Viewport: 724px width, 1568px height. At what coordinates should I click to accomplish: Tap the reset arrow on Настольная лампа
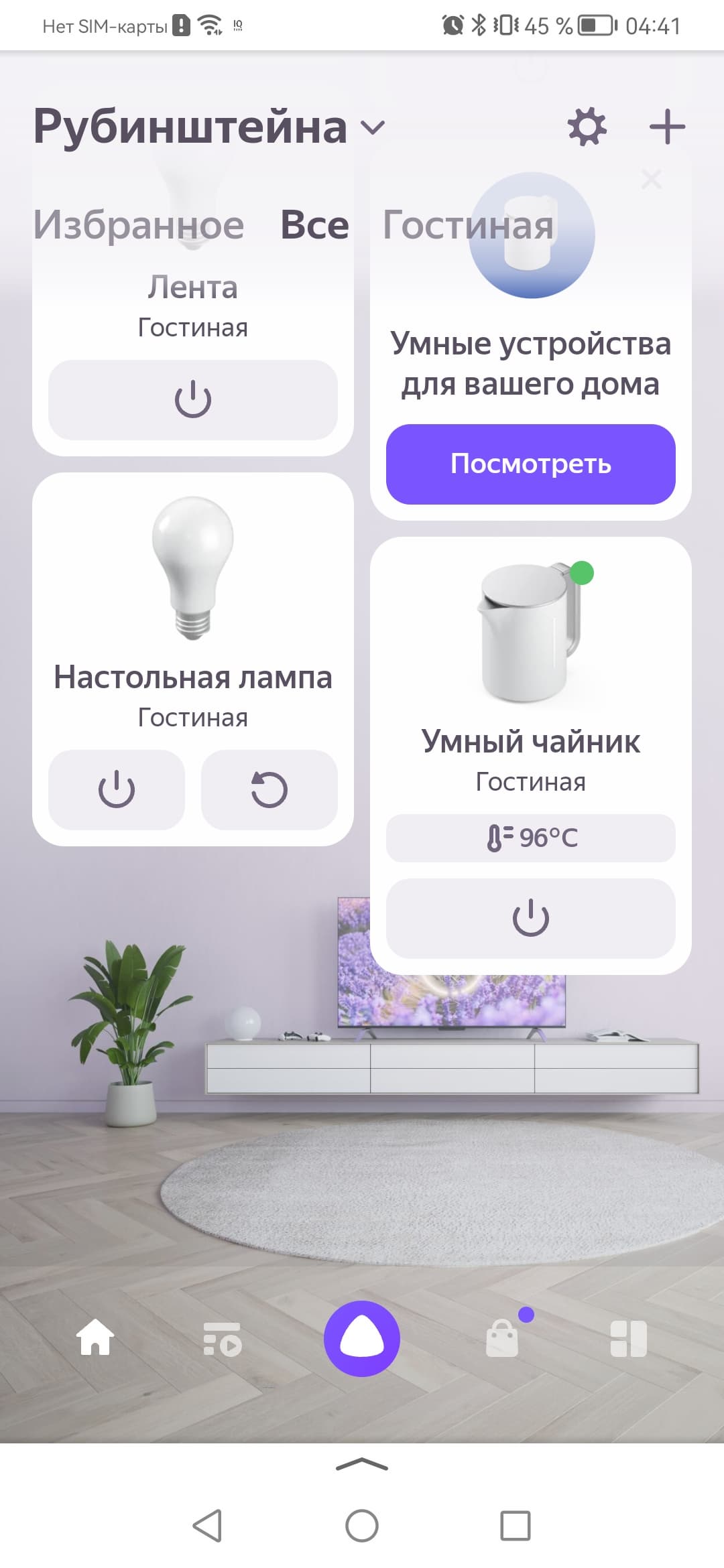[x=269, y=789]
